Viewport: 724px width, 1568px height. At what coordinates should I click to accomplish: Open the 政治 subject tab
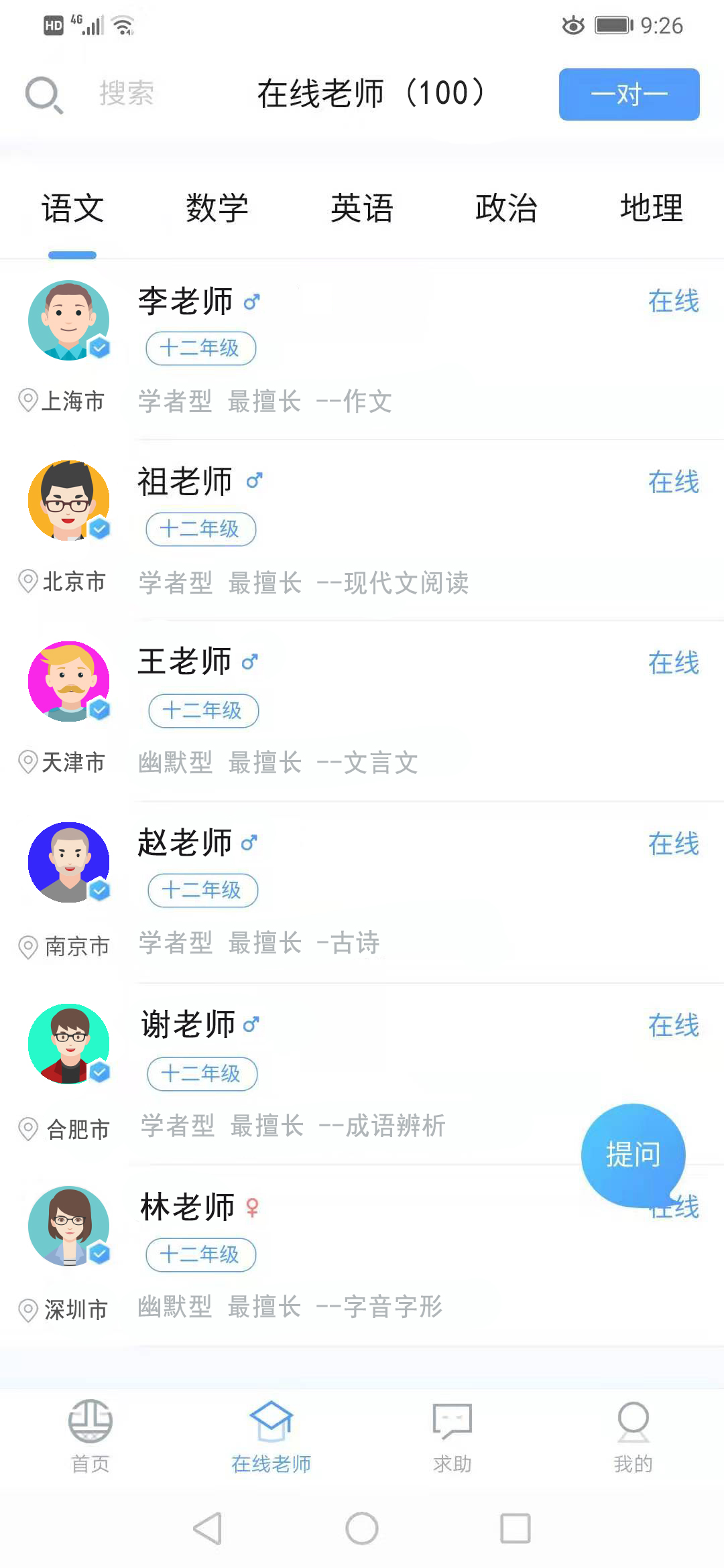[507, 208]
